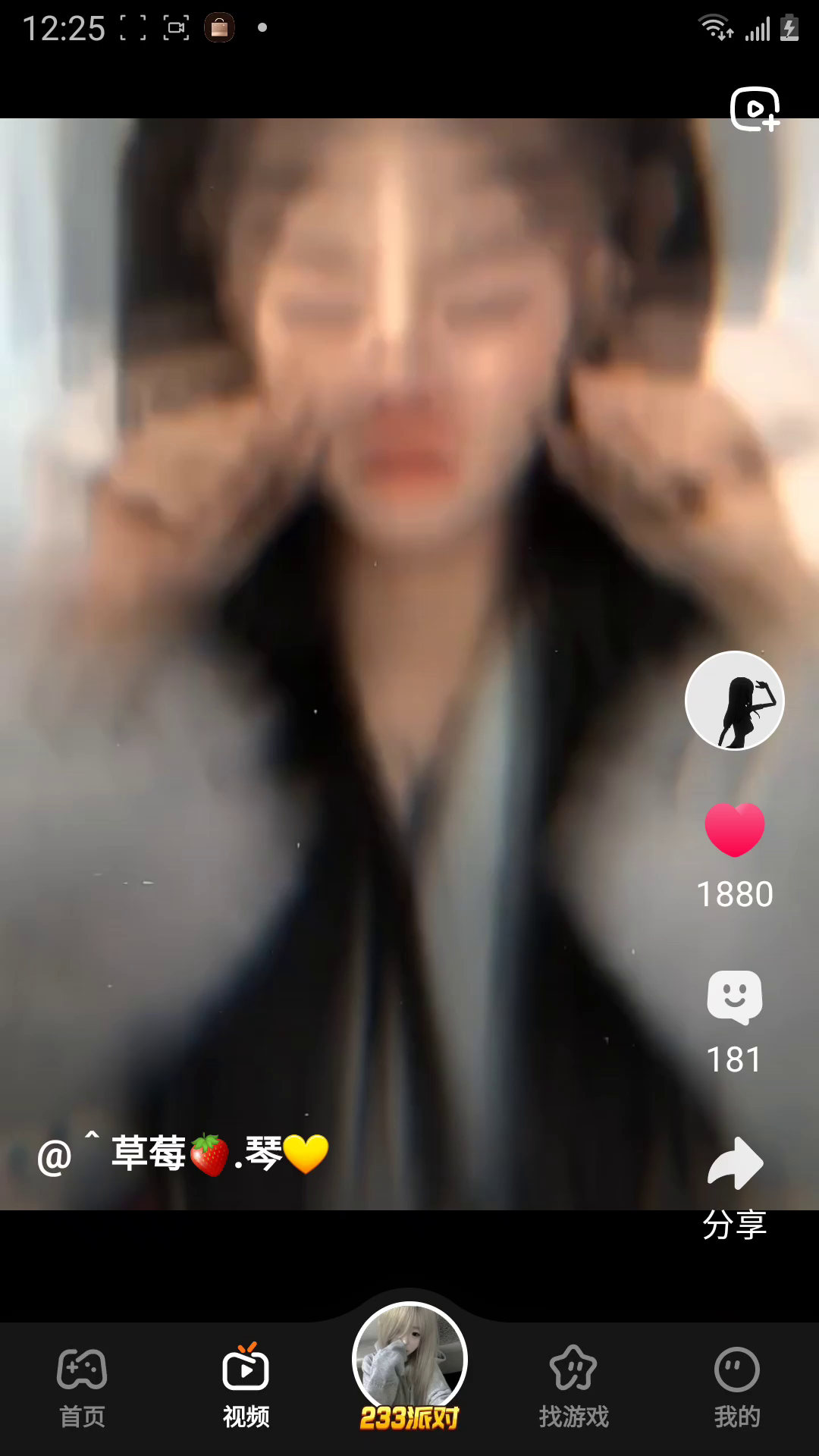The image size is (819, 1456).
Task: Like this video with the heart
Action: pyautogui.click(x=734, y=830)
